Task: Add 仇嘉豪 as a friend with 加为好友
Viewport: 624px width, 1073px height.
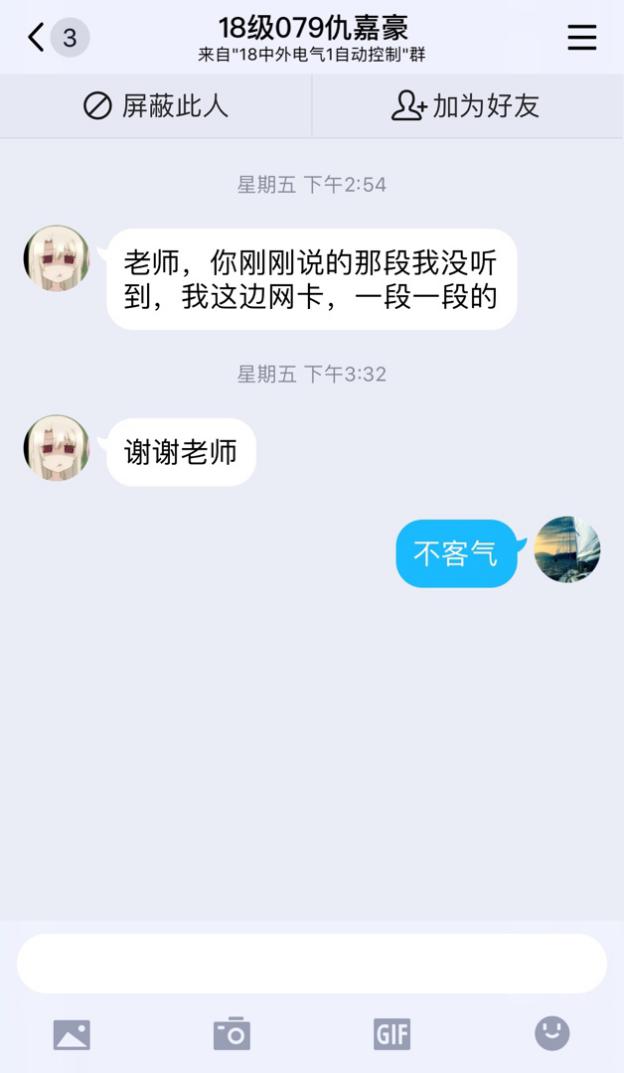Action: tap(466, 106)
